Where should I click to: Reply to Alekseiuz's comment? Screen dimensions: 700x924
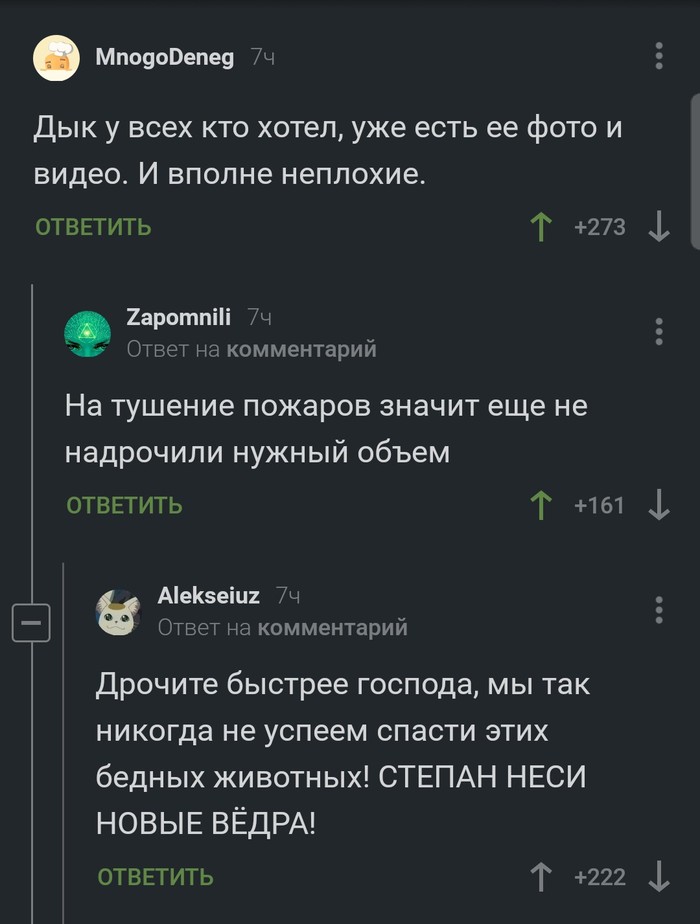pyautogui.click(x=155, y=877)
